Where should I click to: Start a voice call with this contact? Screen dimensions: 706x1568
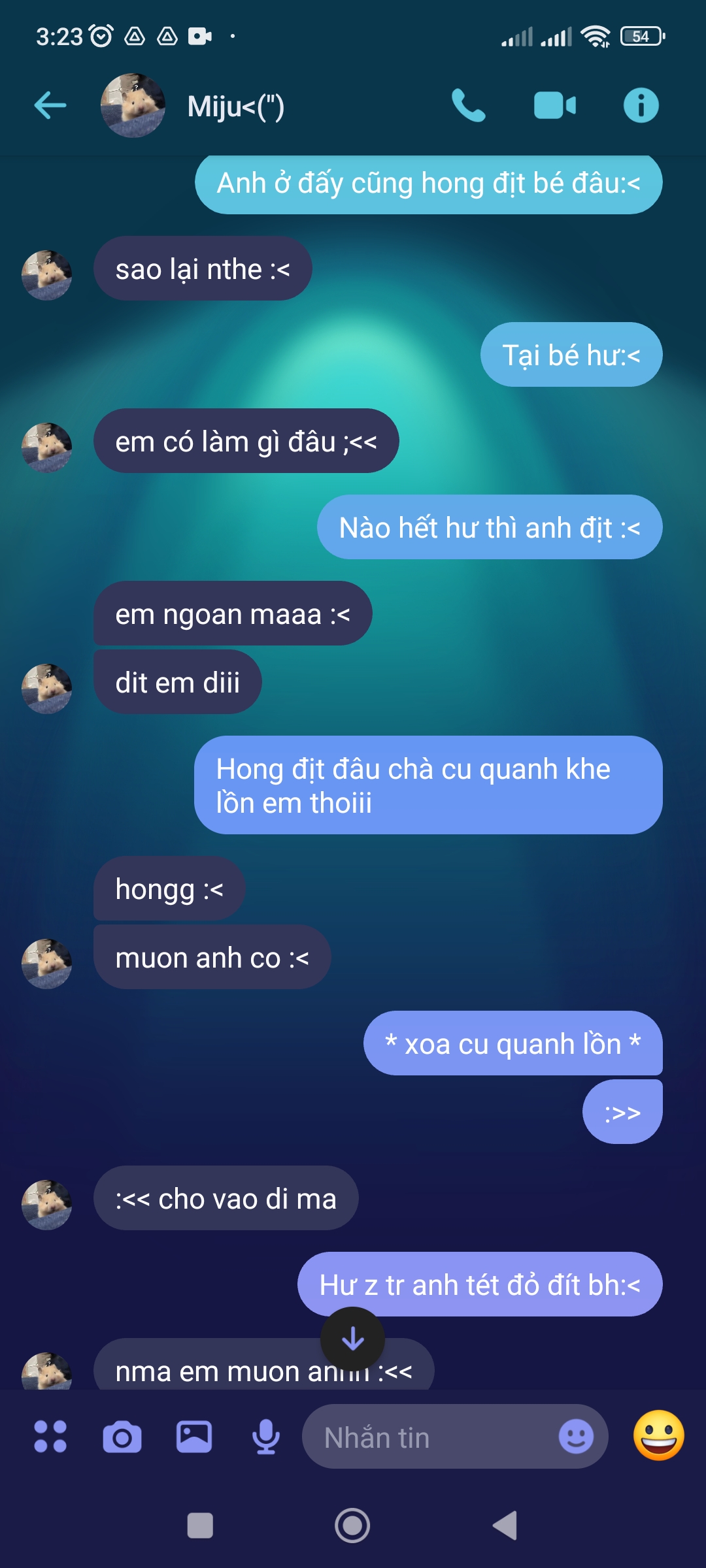(x=468, y=105)
